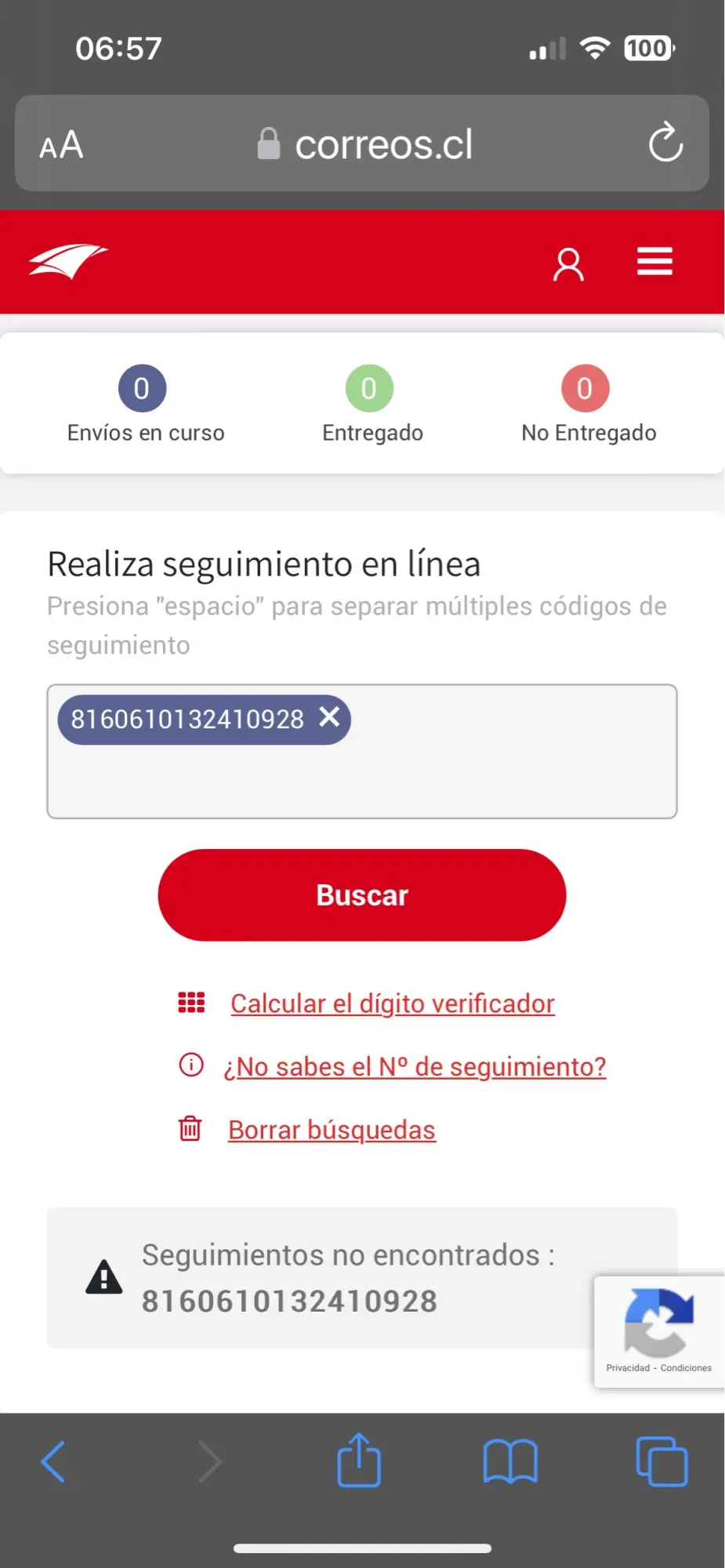Open browser bookmarks
Image resolution: width=725 pixels, height=1568 pixels.
tap(510, 1461)
